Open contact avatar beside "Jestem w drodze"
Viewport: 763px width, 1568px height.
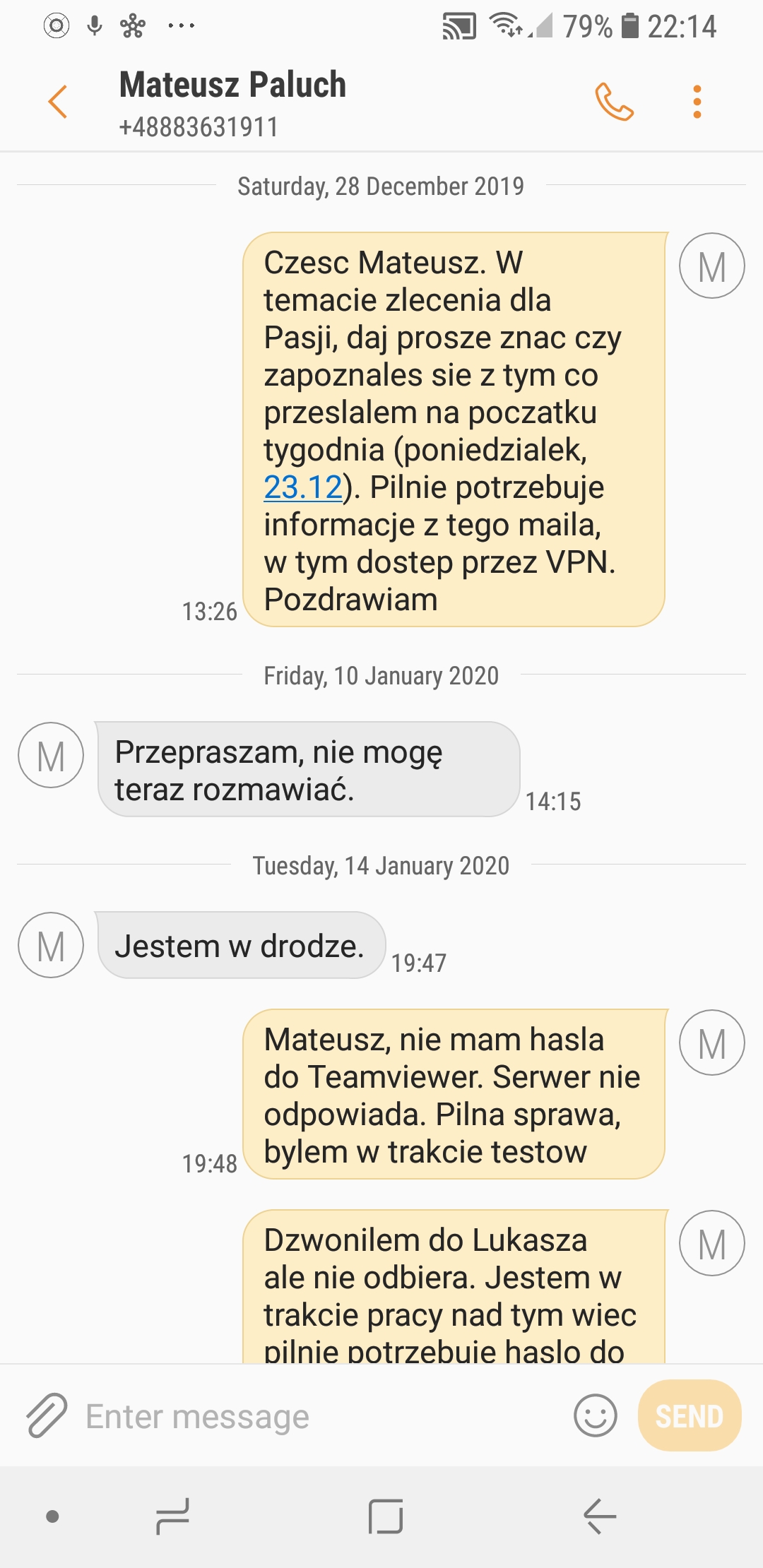[x=51, y=945]
